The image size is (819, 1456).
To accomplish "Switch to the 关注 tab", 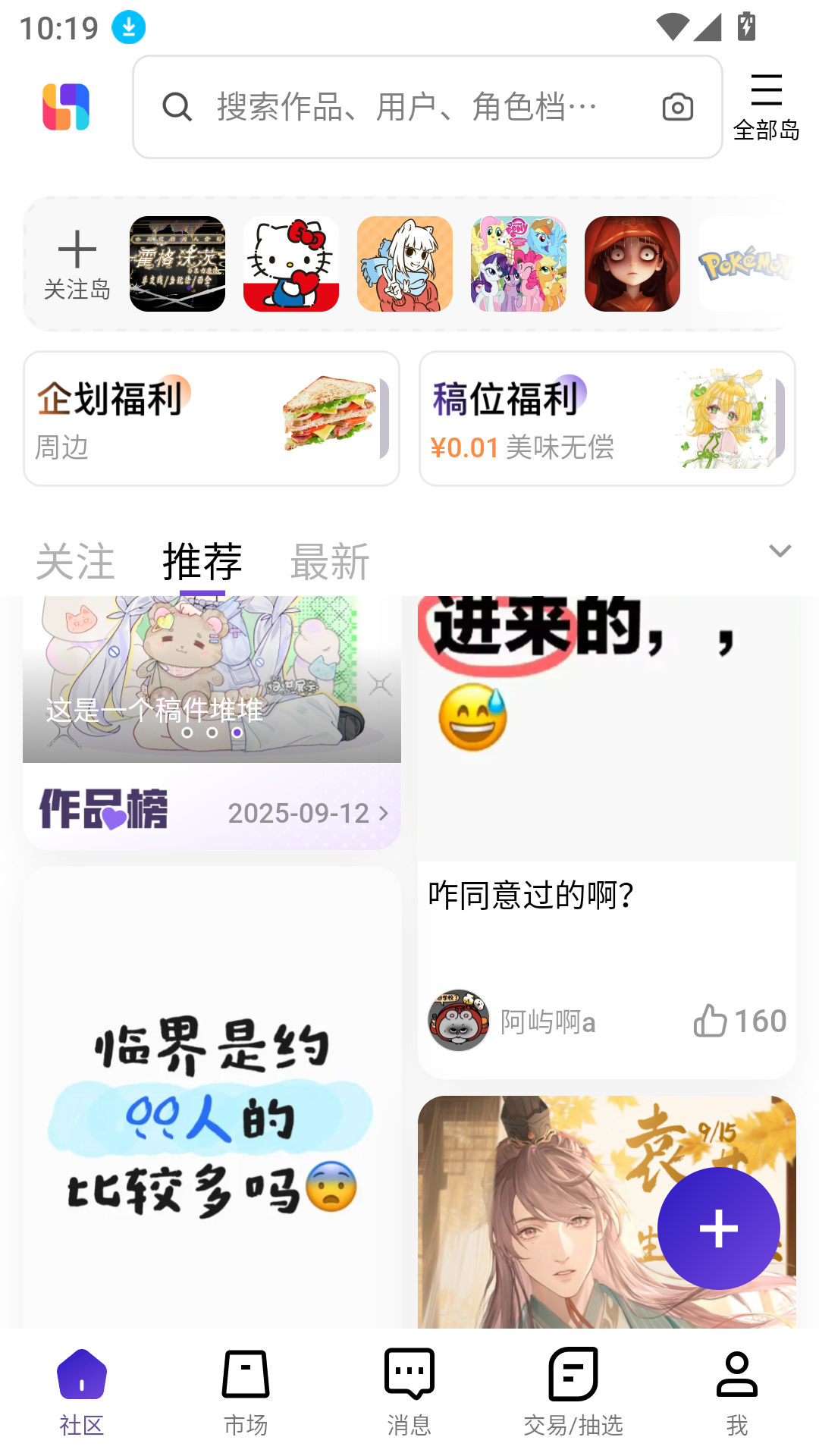I will [x=75, y=561].
